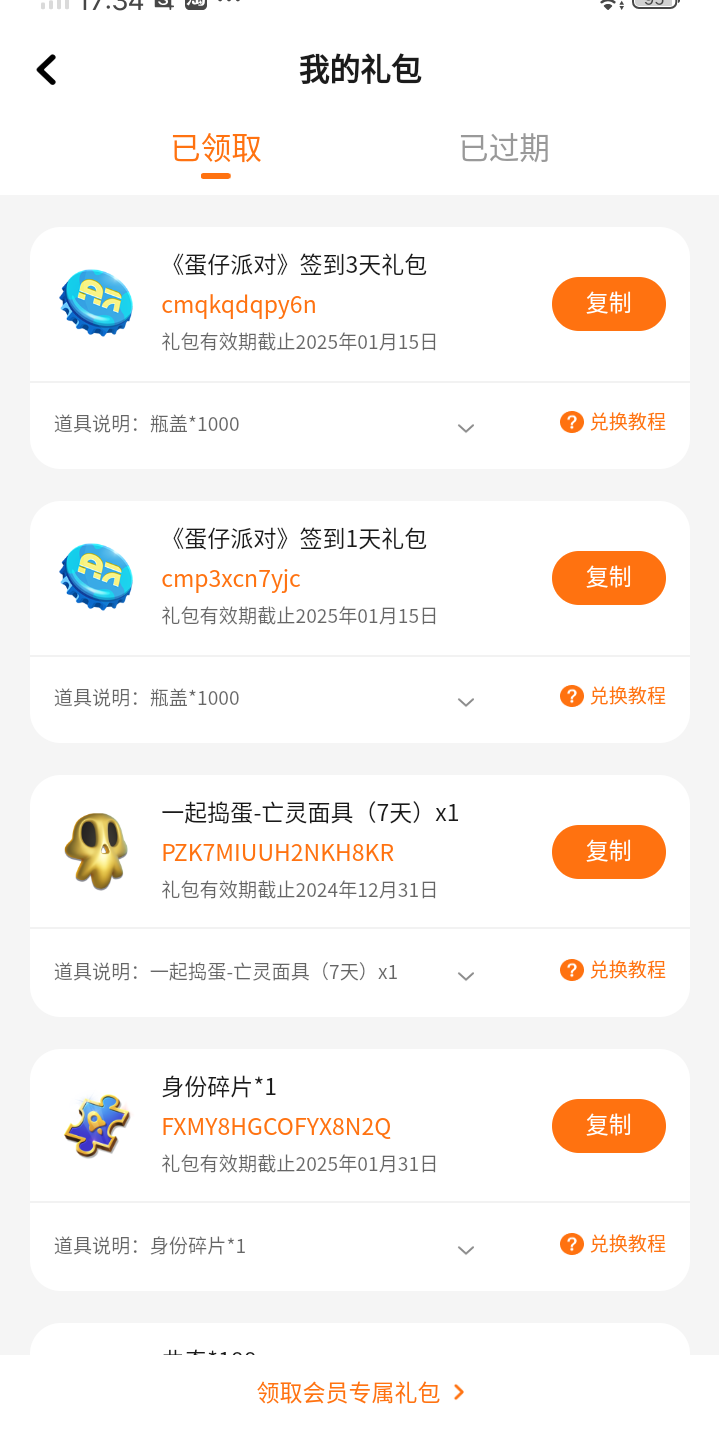Viewport: 719px width, 1430px height.
Task: Switch to the 已过期 tab
Action: tap(504, 148)
